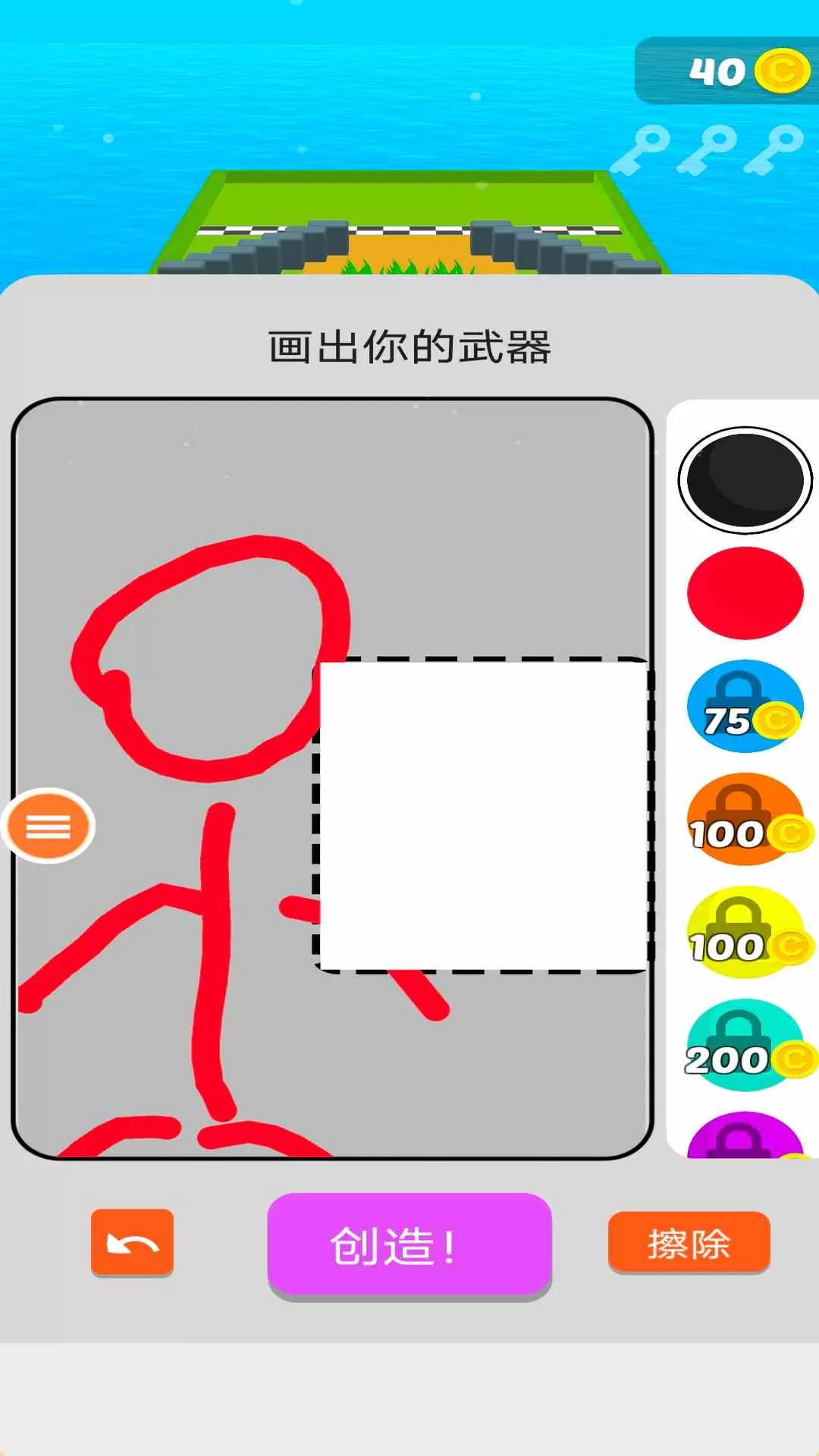Select the black color swatch
This screenshot has width=819, height=1456.
(x=745, y=480)
